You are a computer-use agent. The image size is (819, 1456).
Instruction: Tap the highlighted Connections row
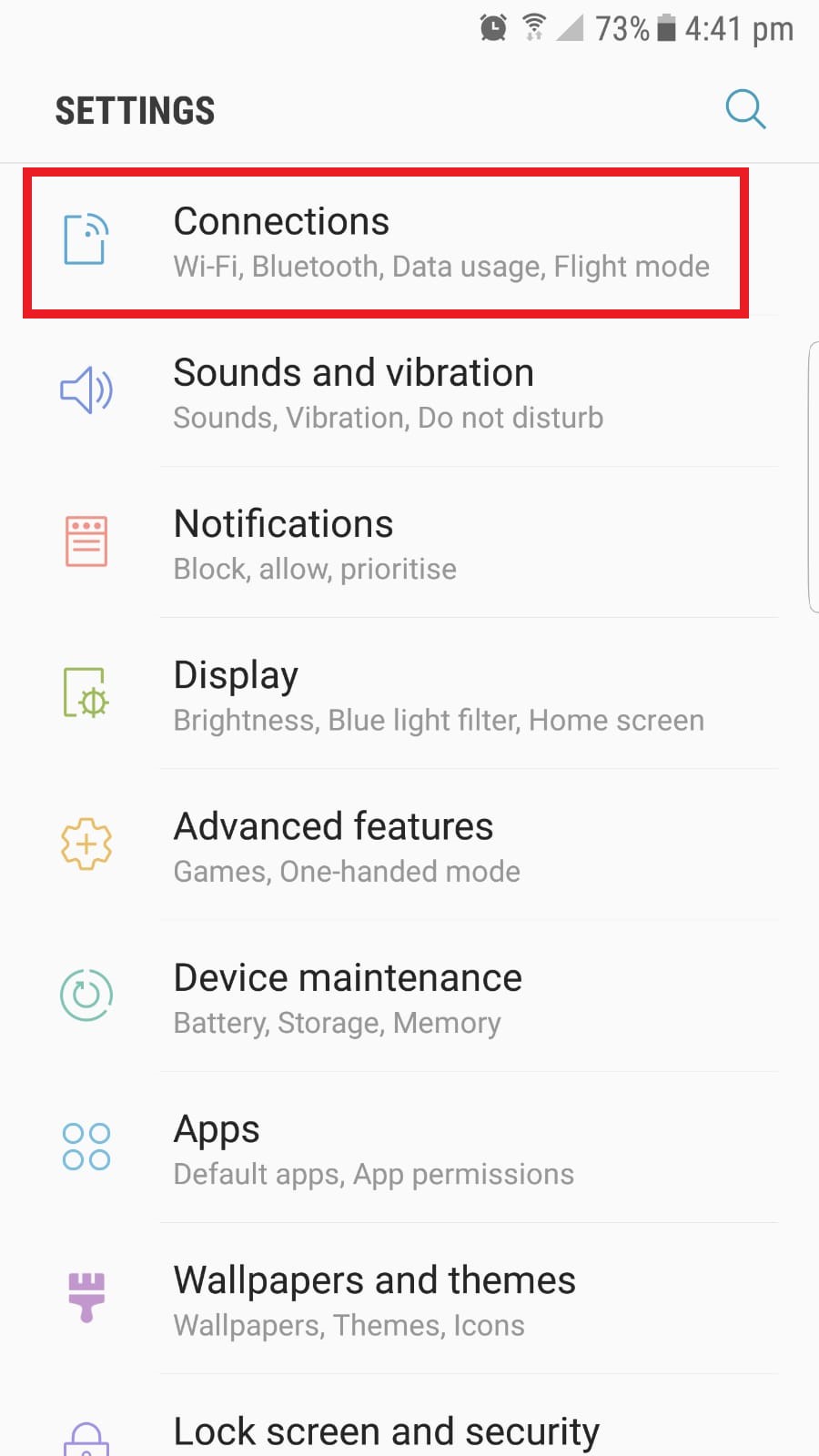pos(382,242)
